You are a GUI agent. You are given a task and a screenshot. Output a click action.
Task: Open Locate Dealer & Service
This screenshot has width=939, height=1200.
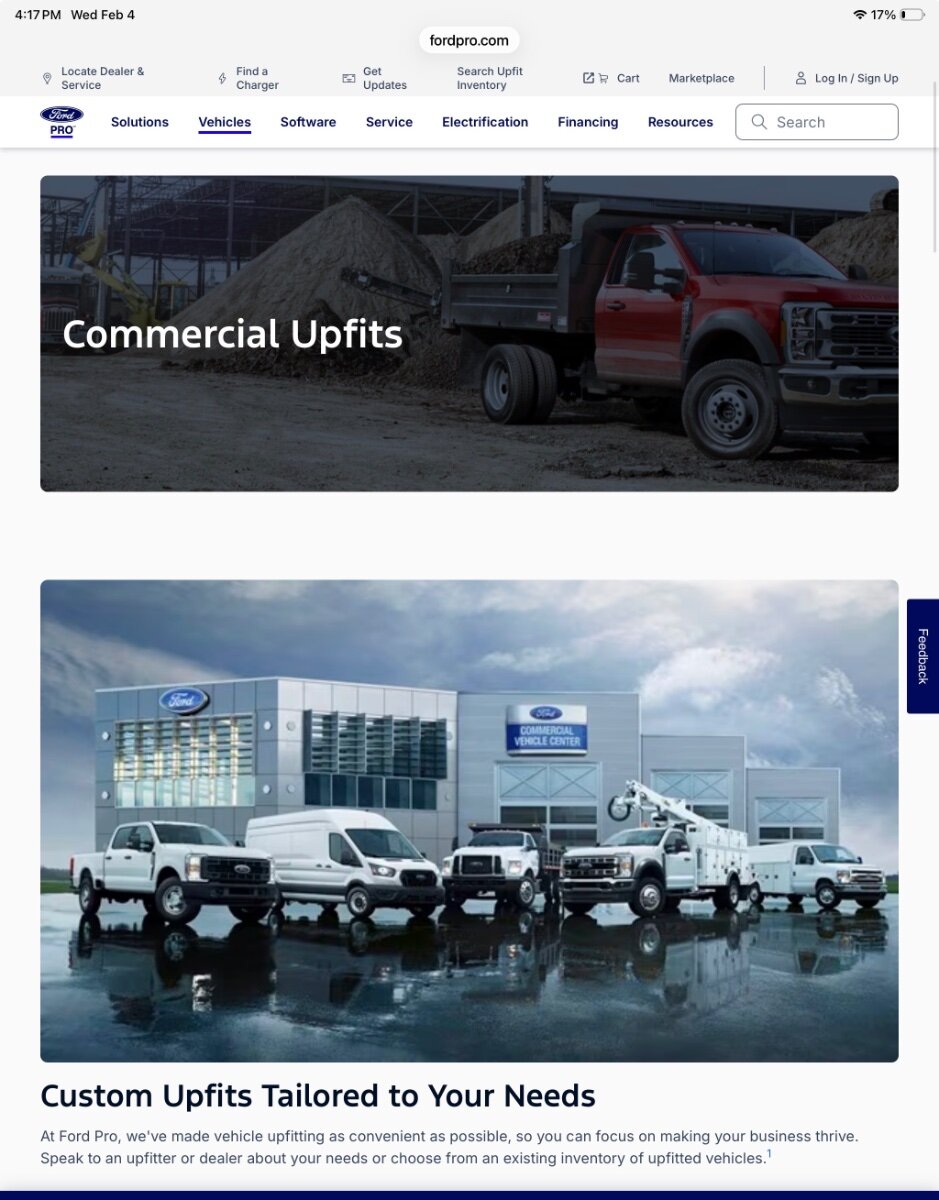coord(101,78)
